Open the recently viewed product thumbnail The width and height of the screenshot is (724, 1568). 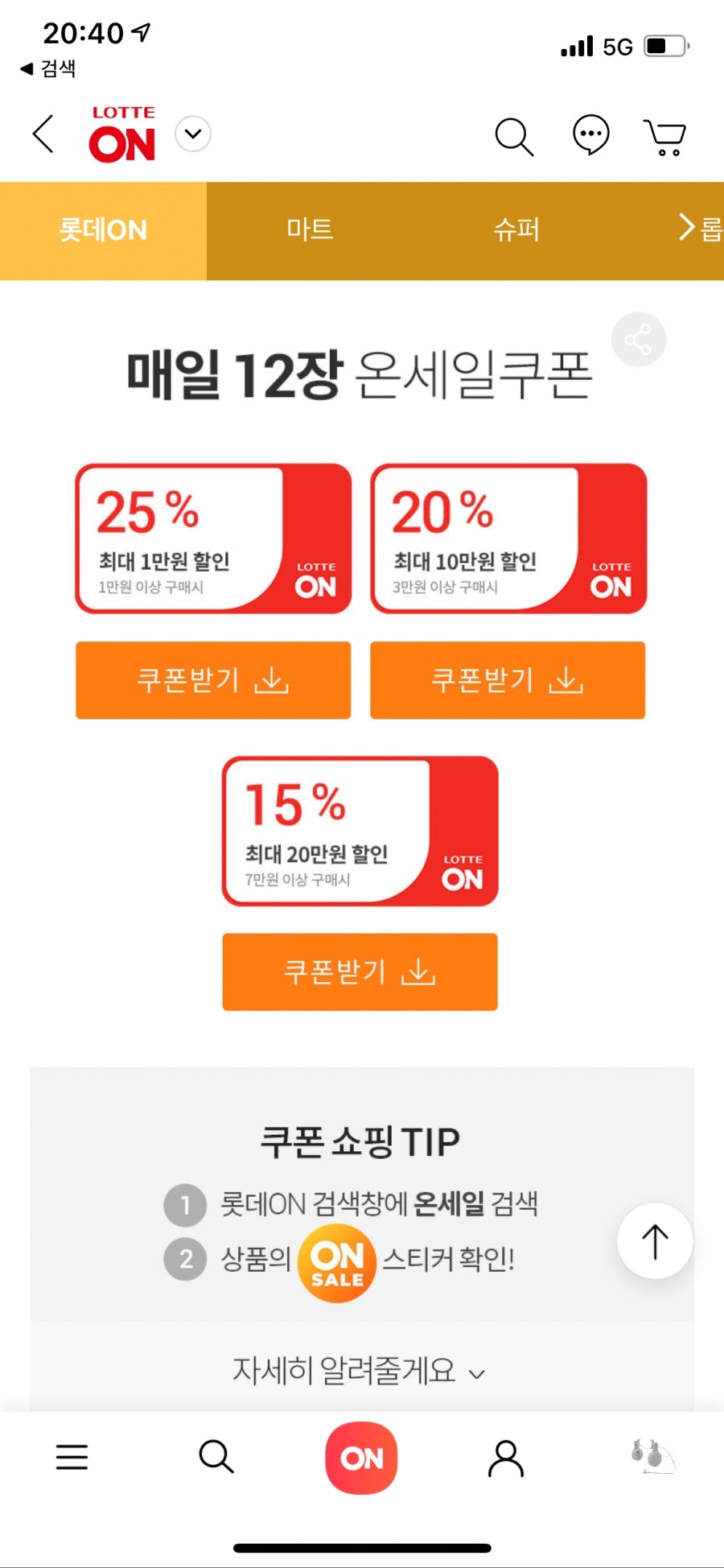click(x=652, y=1456)
